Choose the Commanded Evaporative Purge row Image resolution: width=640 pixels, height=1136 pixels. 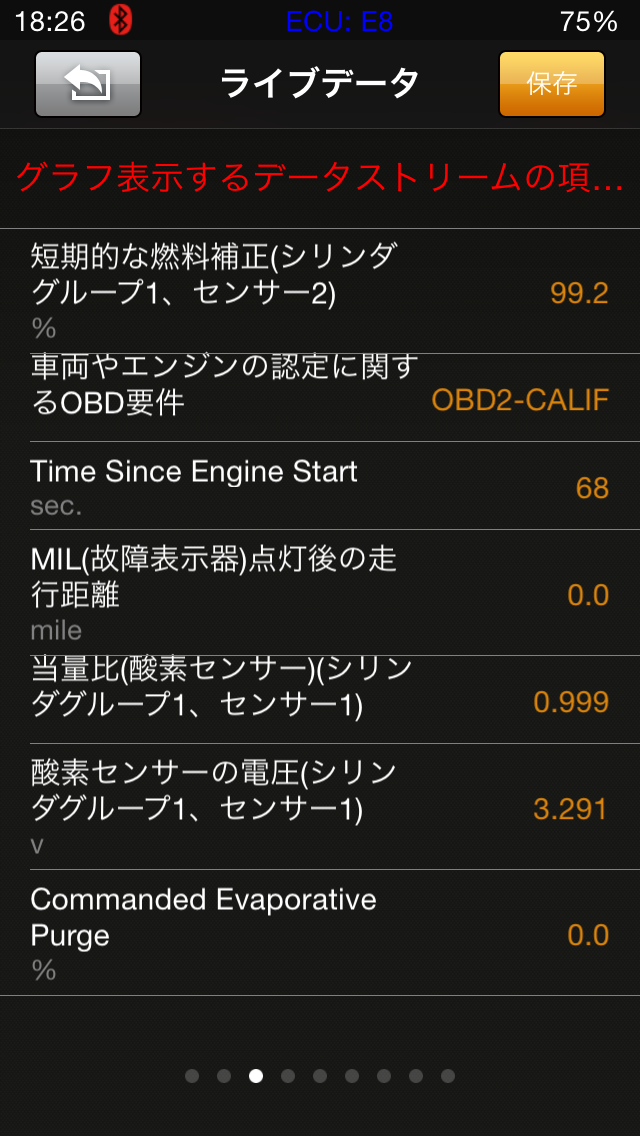(320, 934)
